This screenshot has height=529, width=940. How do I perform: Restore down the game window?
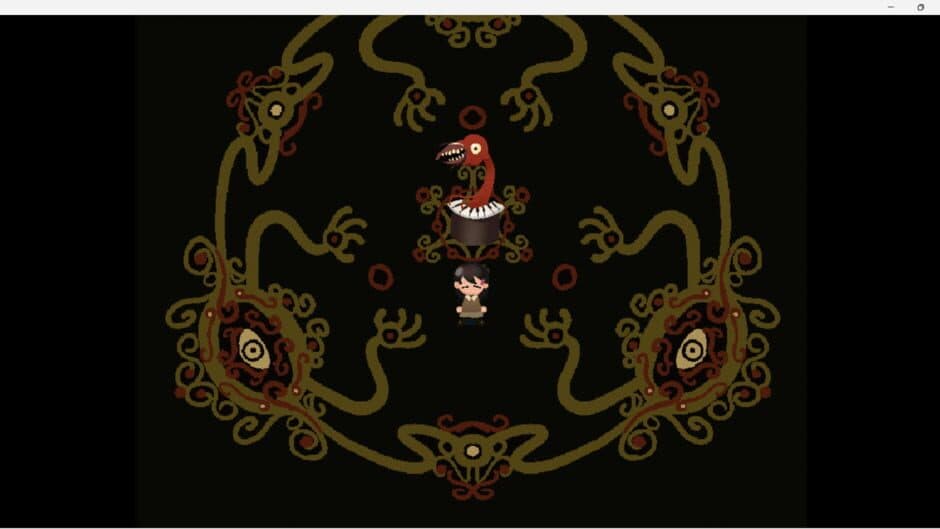point(921,7)
